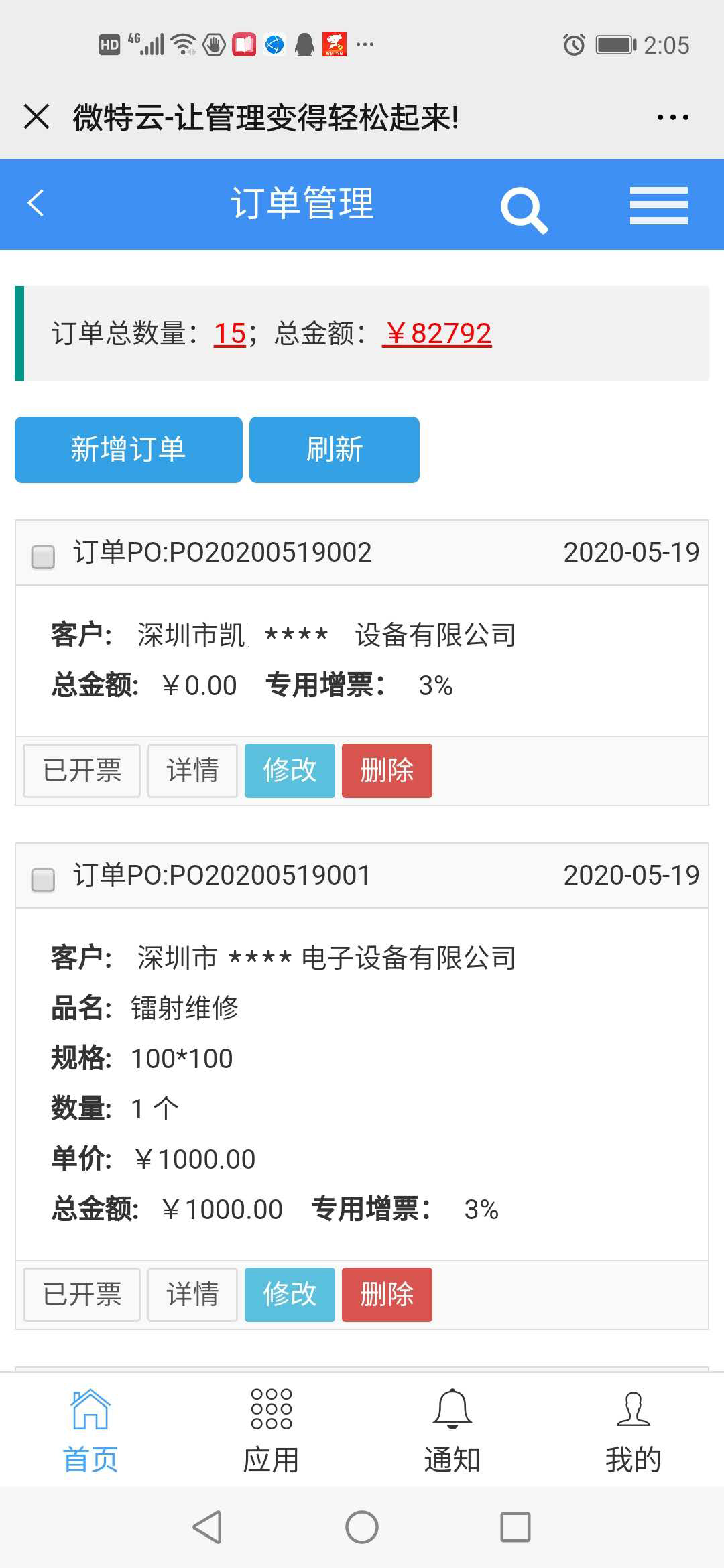This screenshot has width=724, height=1568.
Task: Tap 新增订单 to add an order
Action: (129, 450)
